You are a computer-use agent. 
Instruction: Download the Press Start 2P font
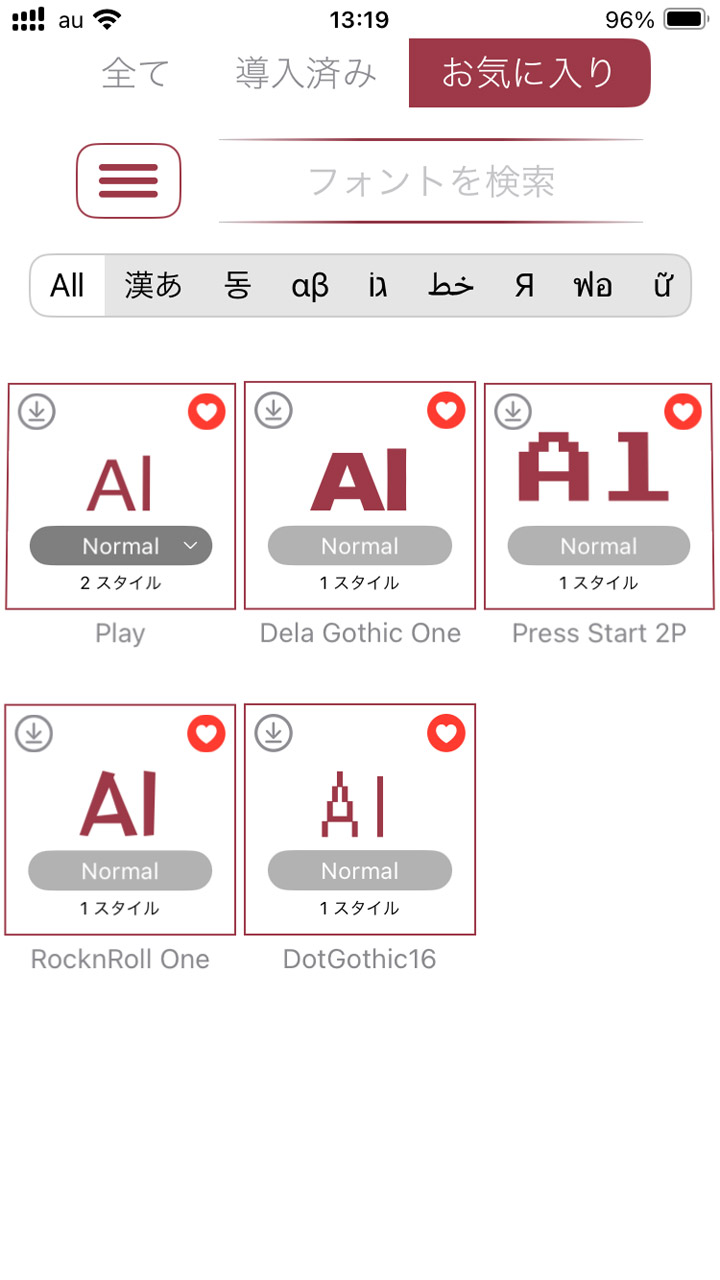pyautogui.click(x=513, y=411)
